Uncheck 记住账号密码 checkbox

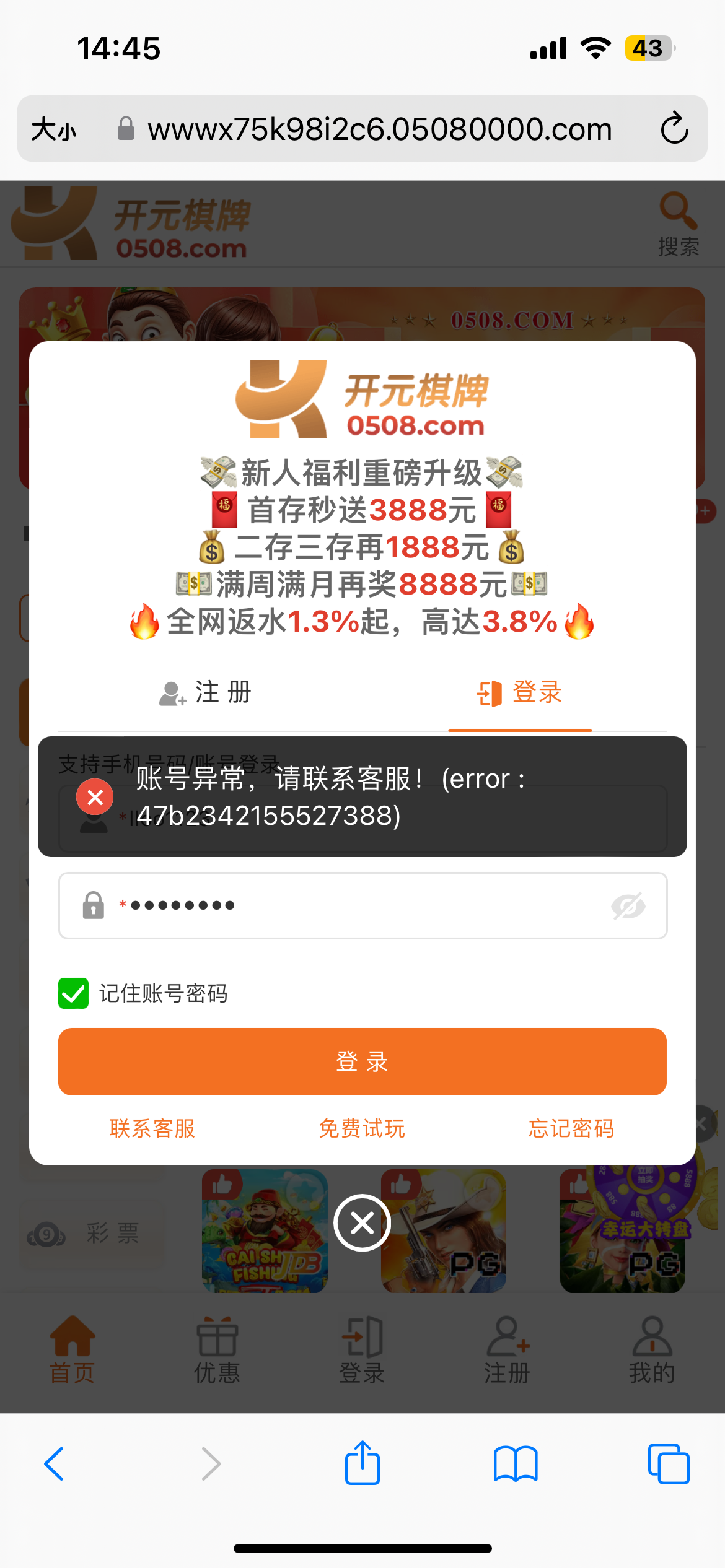tap(74, 993)
